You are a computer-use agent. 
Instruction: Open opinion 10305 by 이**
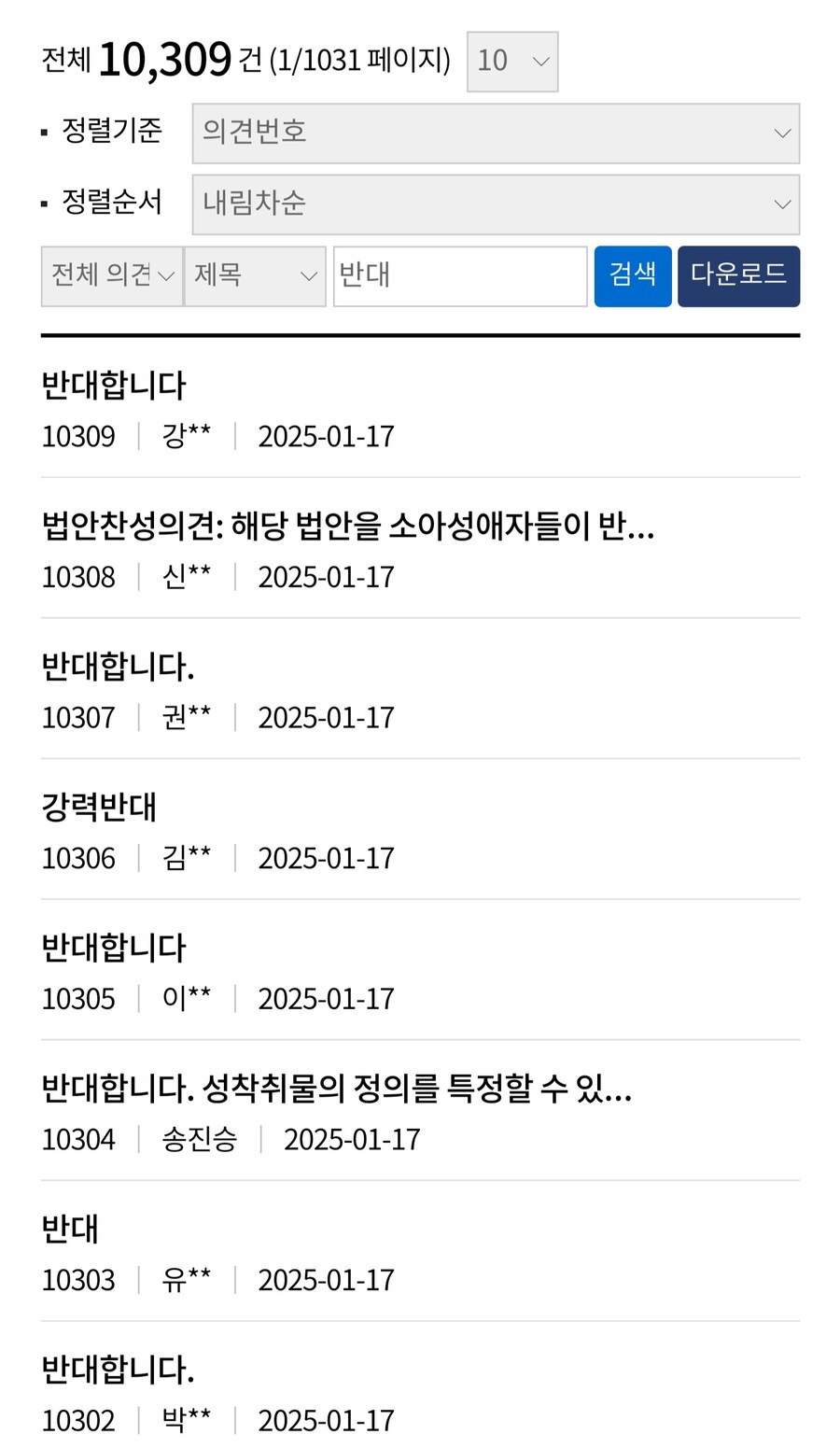click(115, 947)
